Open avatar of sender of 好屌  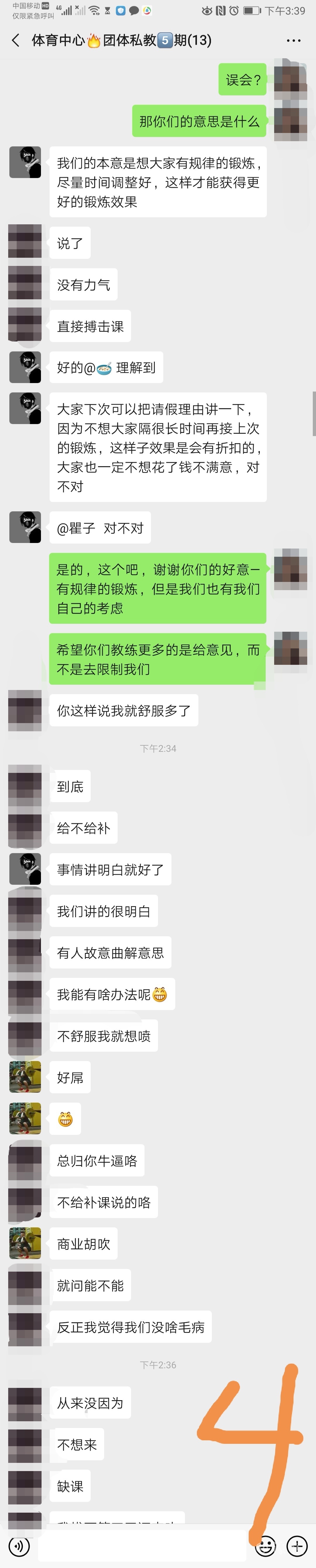pos(25,1077)
